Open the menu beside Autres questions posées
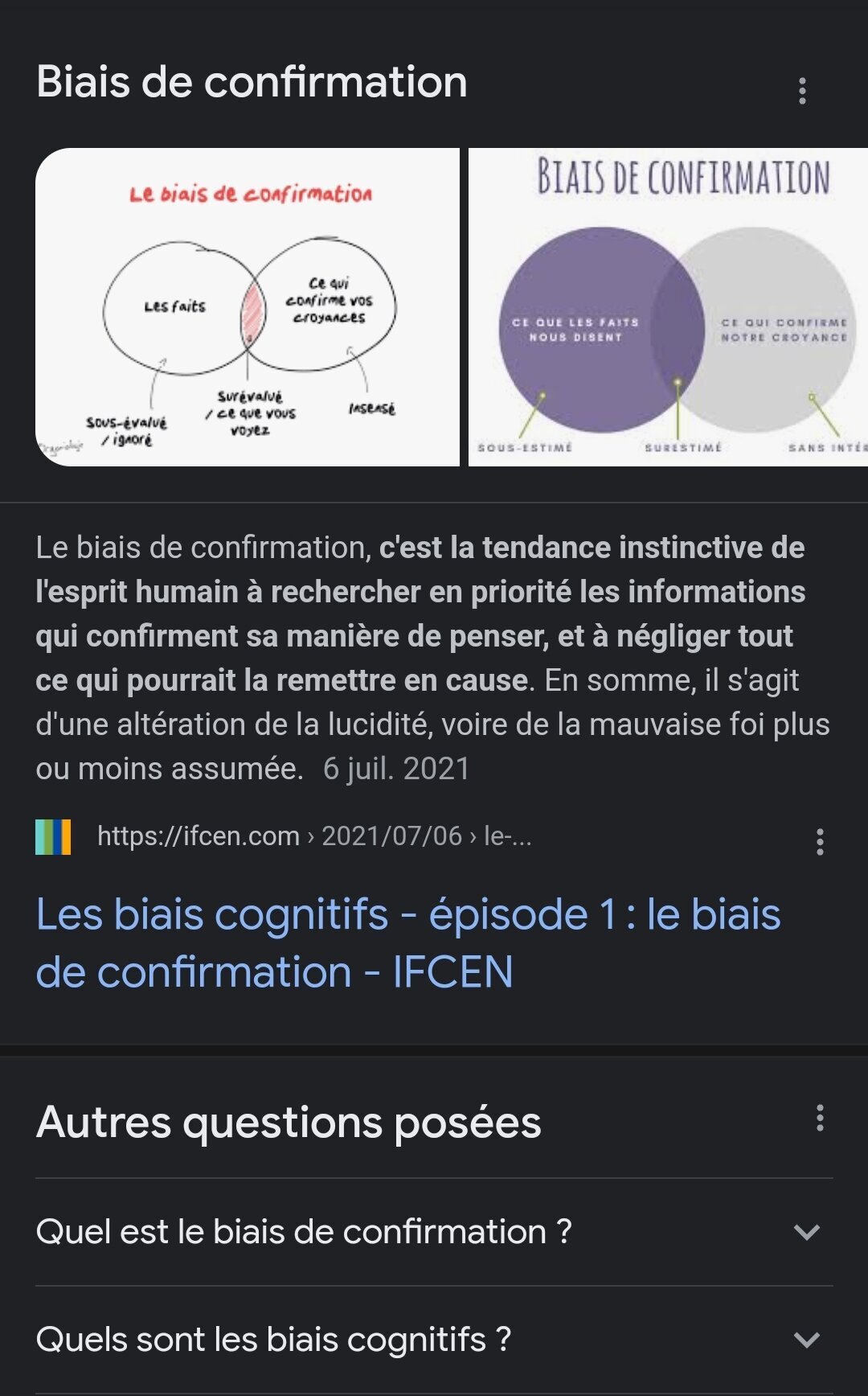 820,1119
